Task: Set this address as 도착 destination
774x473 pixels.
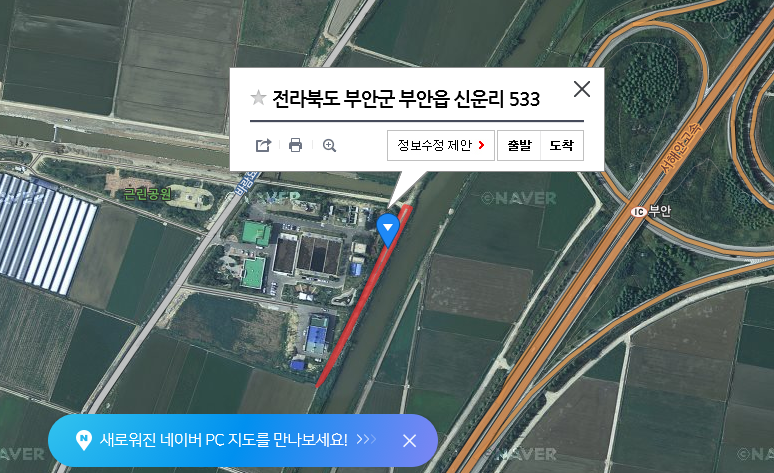Action: pos(561,145)
